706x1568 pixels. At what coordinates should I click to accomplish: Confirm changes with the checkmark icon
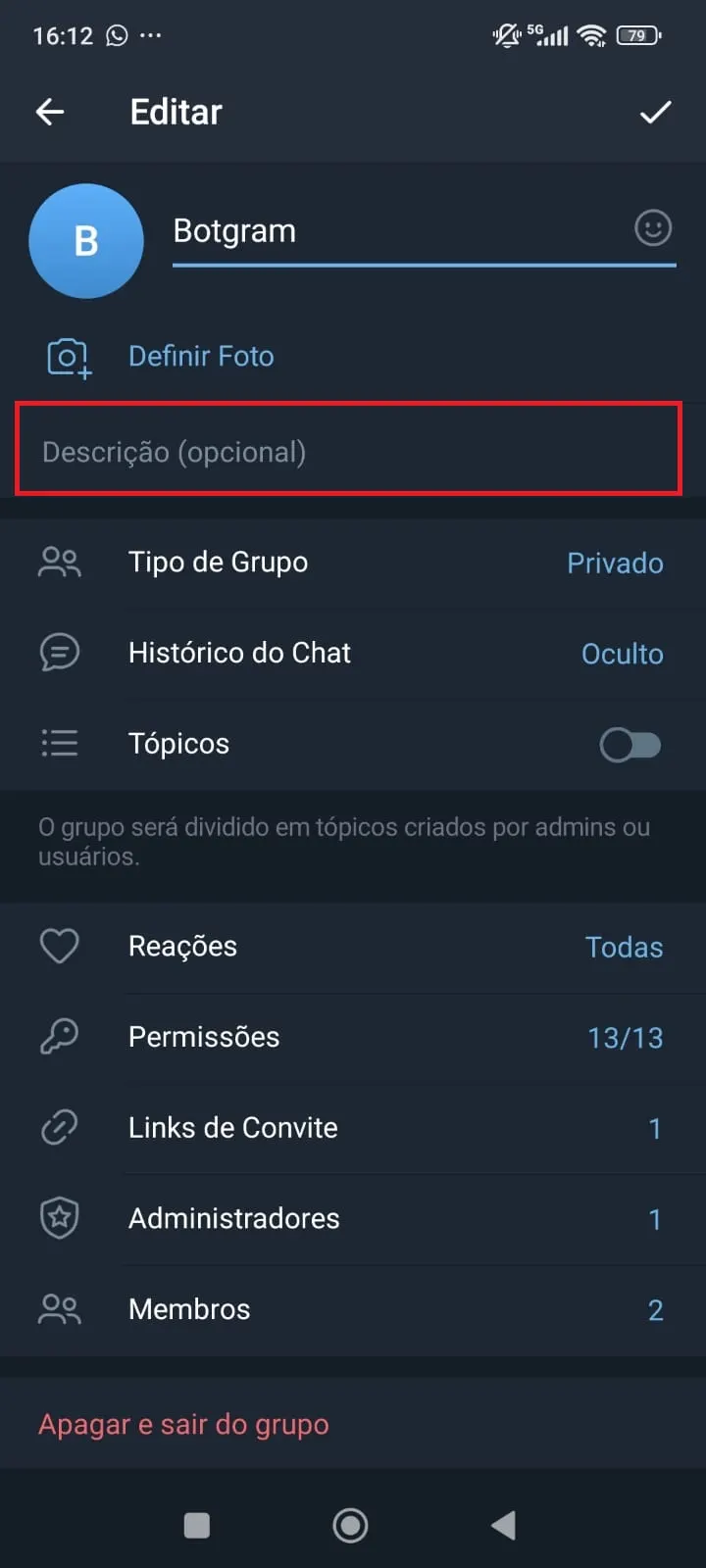[655, 111]
